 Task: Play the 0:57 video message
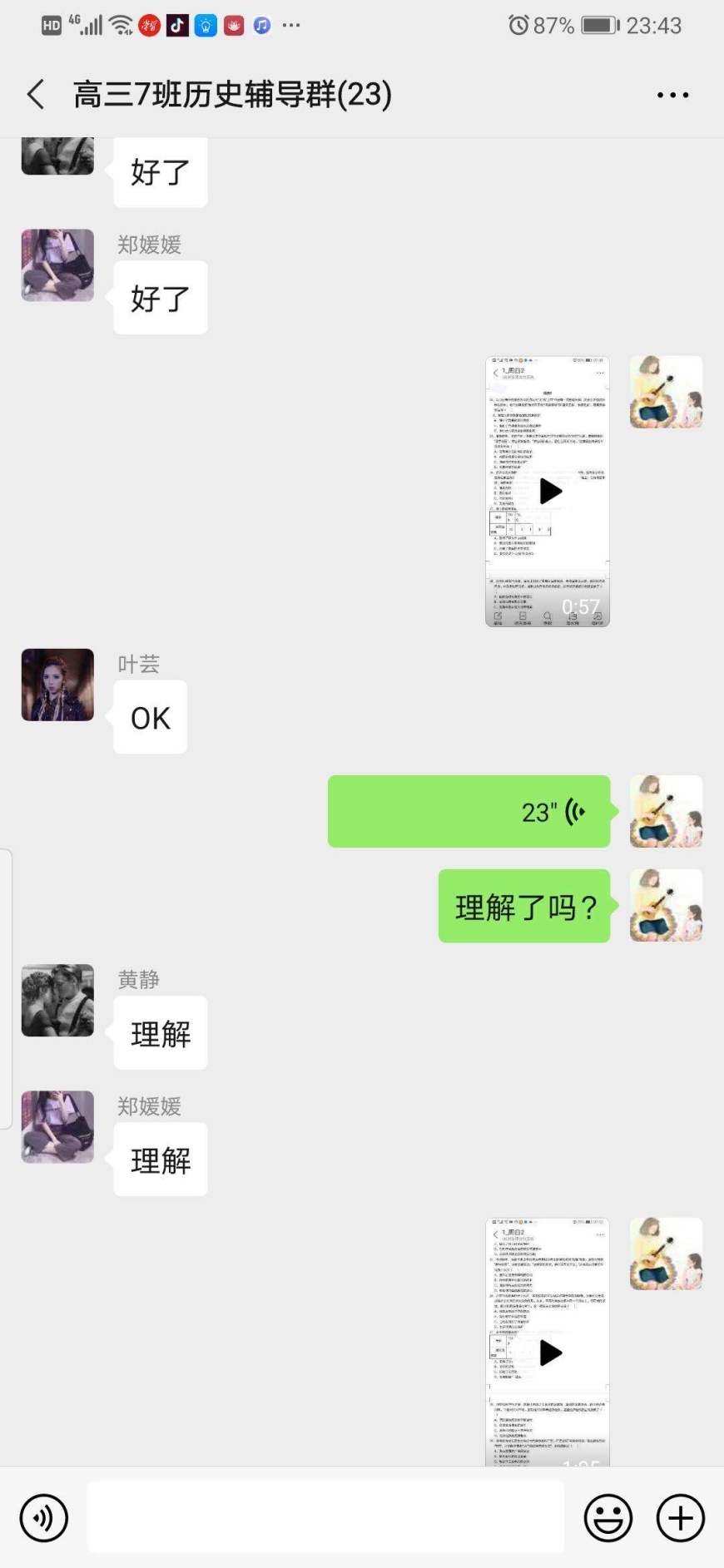(x=548, y=492)
